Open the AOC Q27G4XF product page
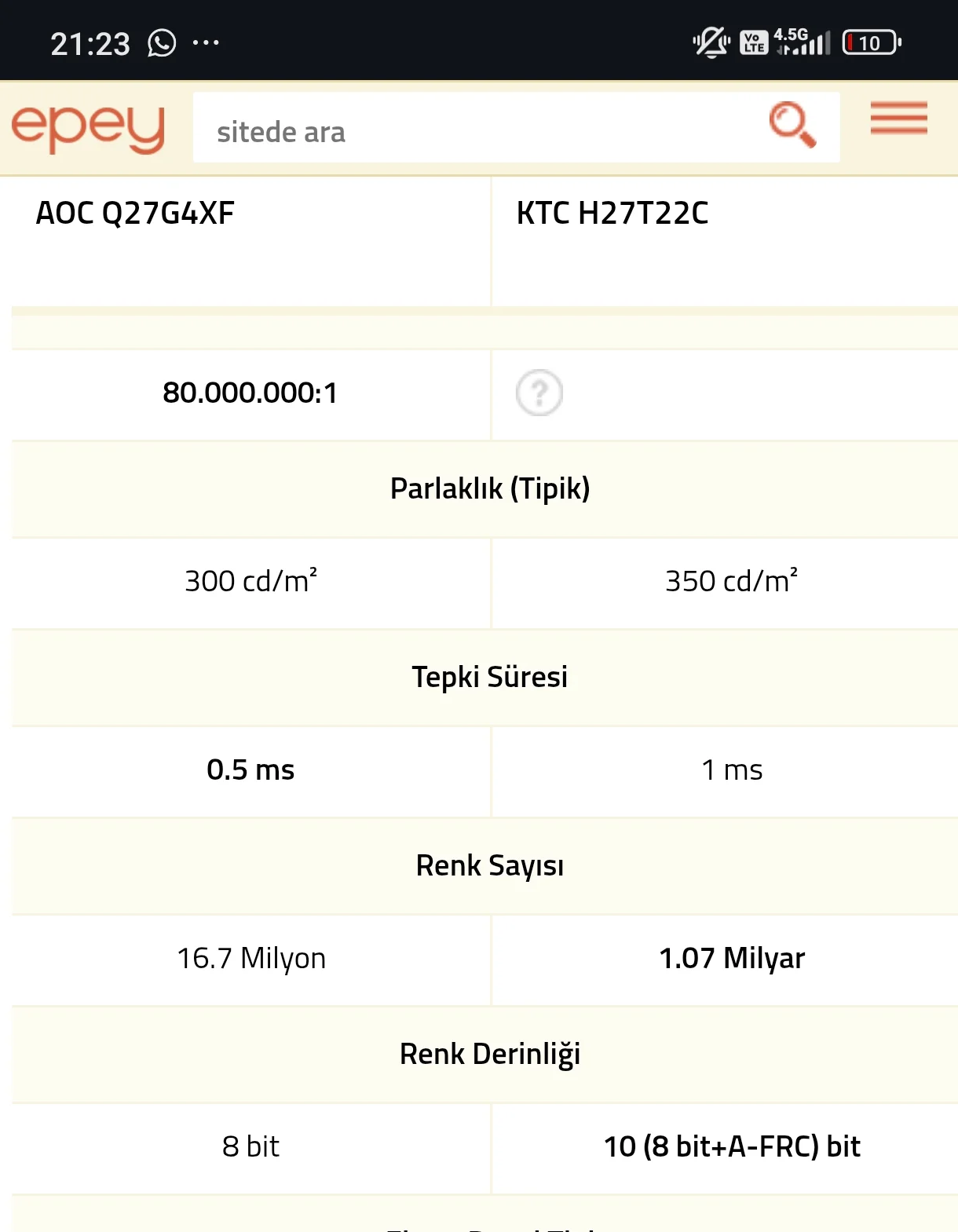The width and height of the screenshot is (958, 1232). click(135, 214)
